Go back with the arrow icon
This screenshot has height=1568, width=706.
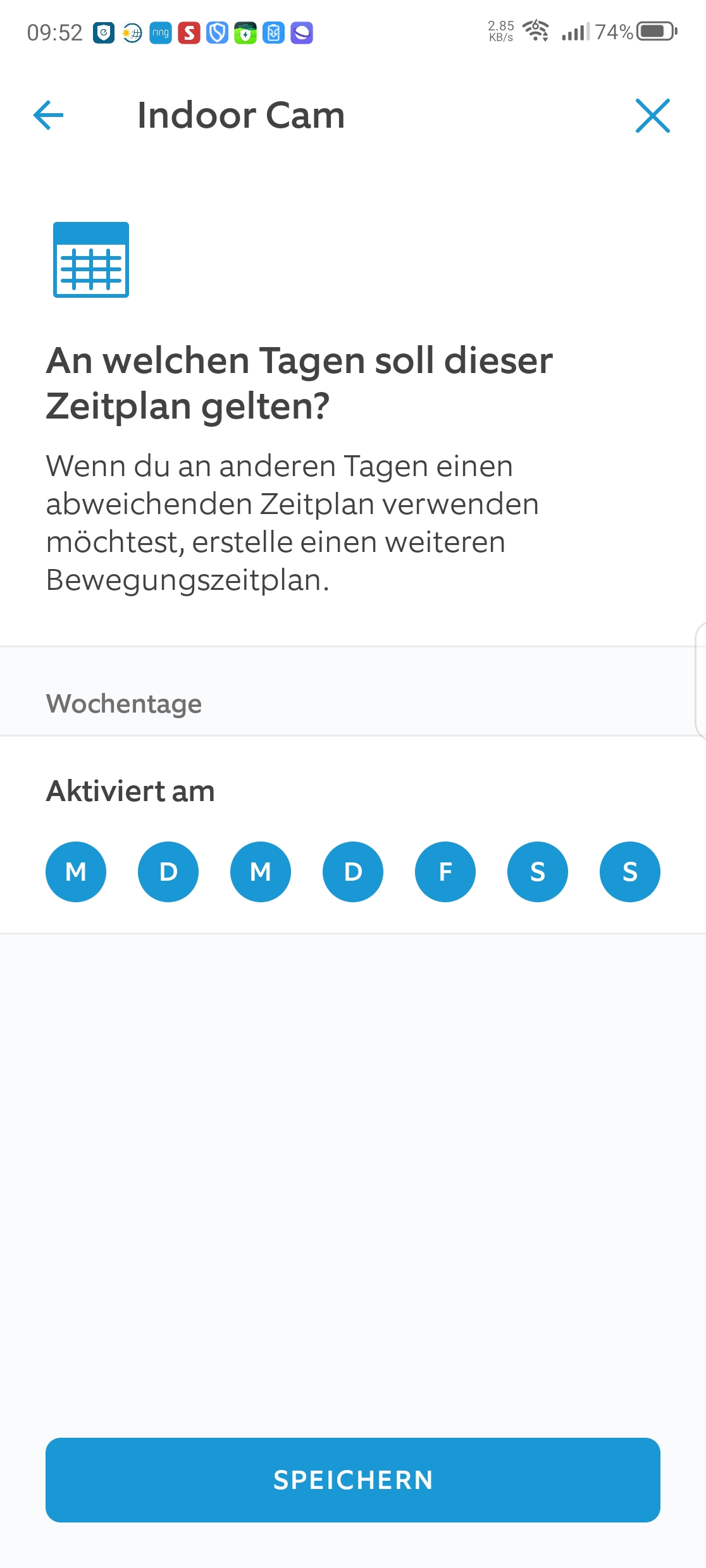(49, 115)
